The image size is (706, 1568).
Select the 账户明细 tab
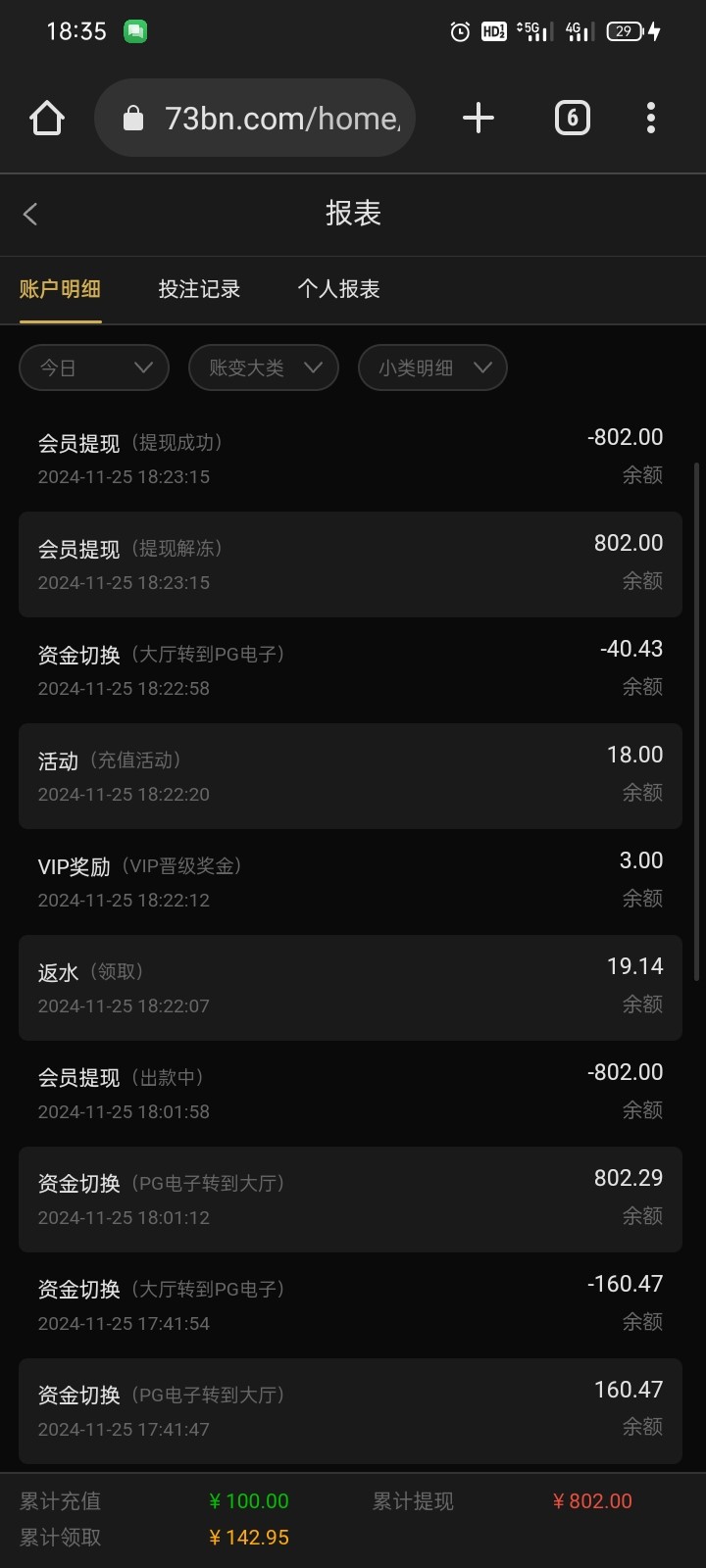[61, 289]
